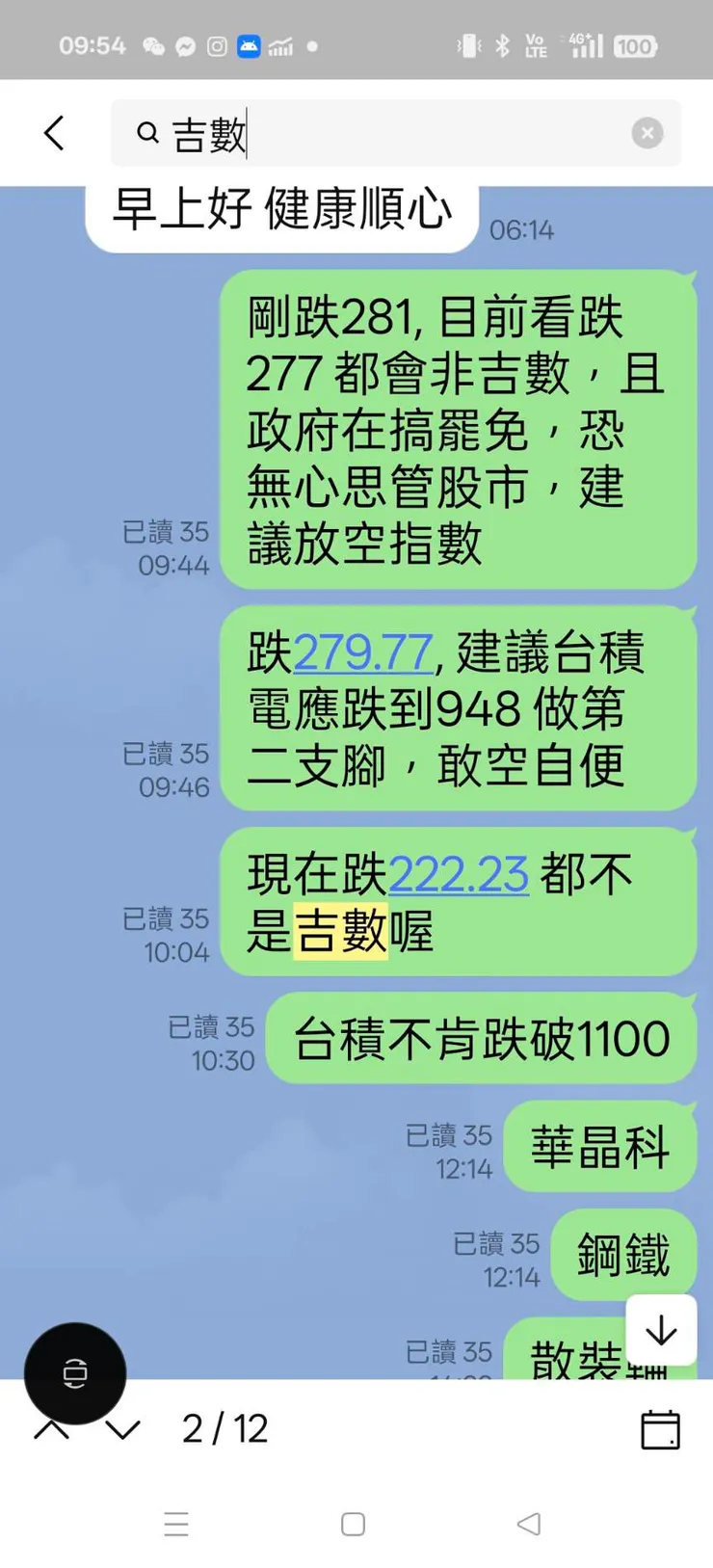Go back using the chat back arrow

pos(54,133)
